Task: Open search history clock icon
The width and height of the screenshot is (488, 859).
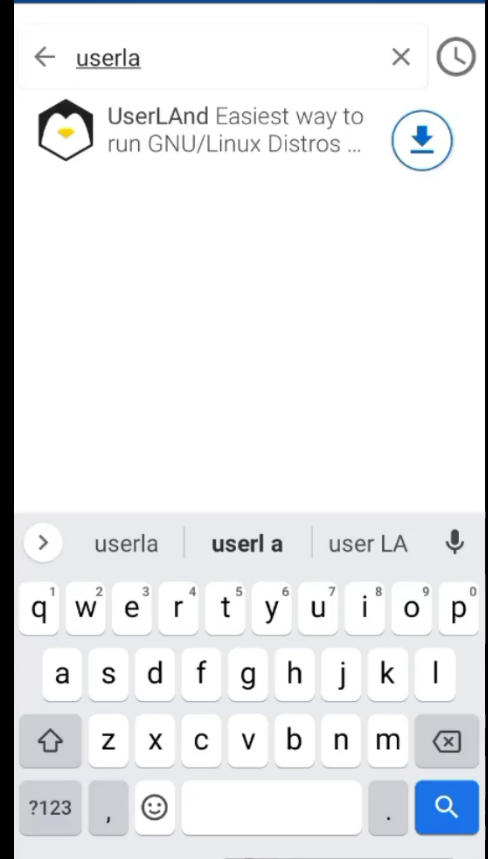Action: click(x=456, y=56)
